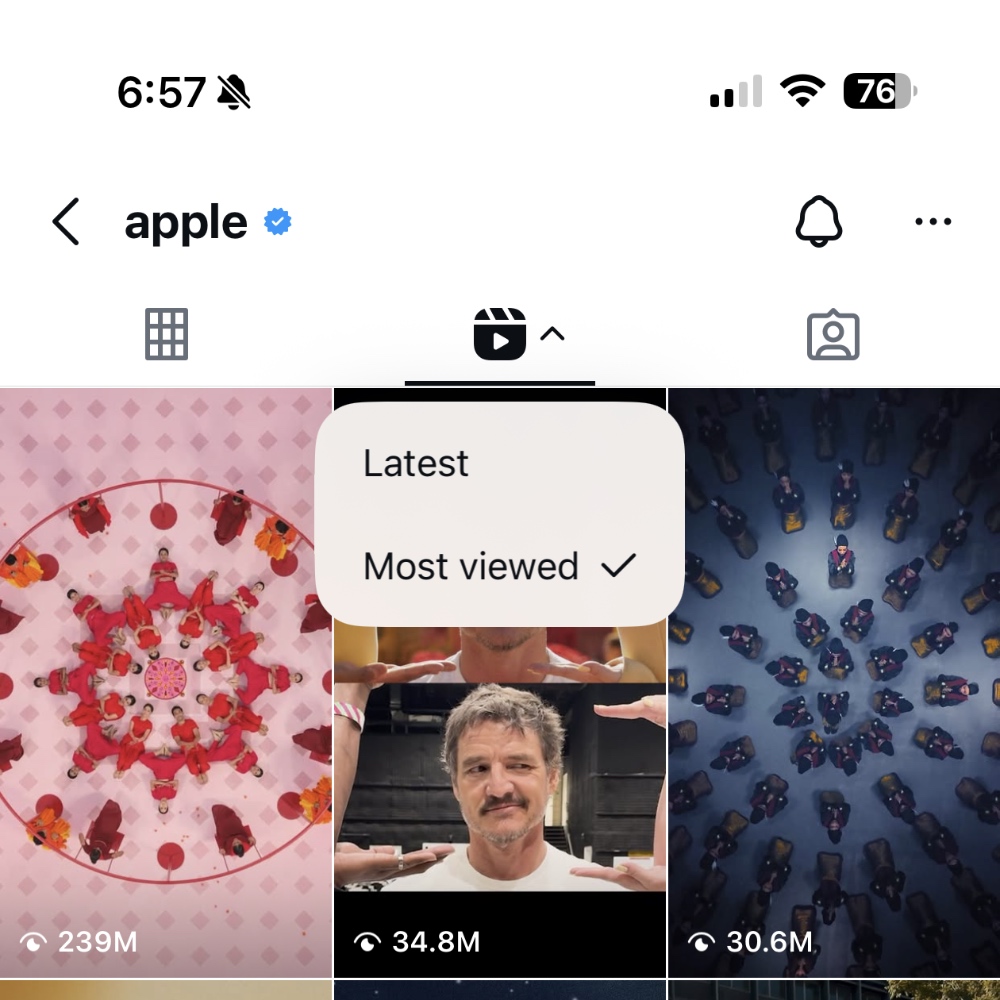Open the reel with 30.6M views
This screenshot has height=1000, width=1000.
click(x=833, y=700)
